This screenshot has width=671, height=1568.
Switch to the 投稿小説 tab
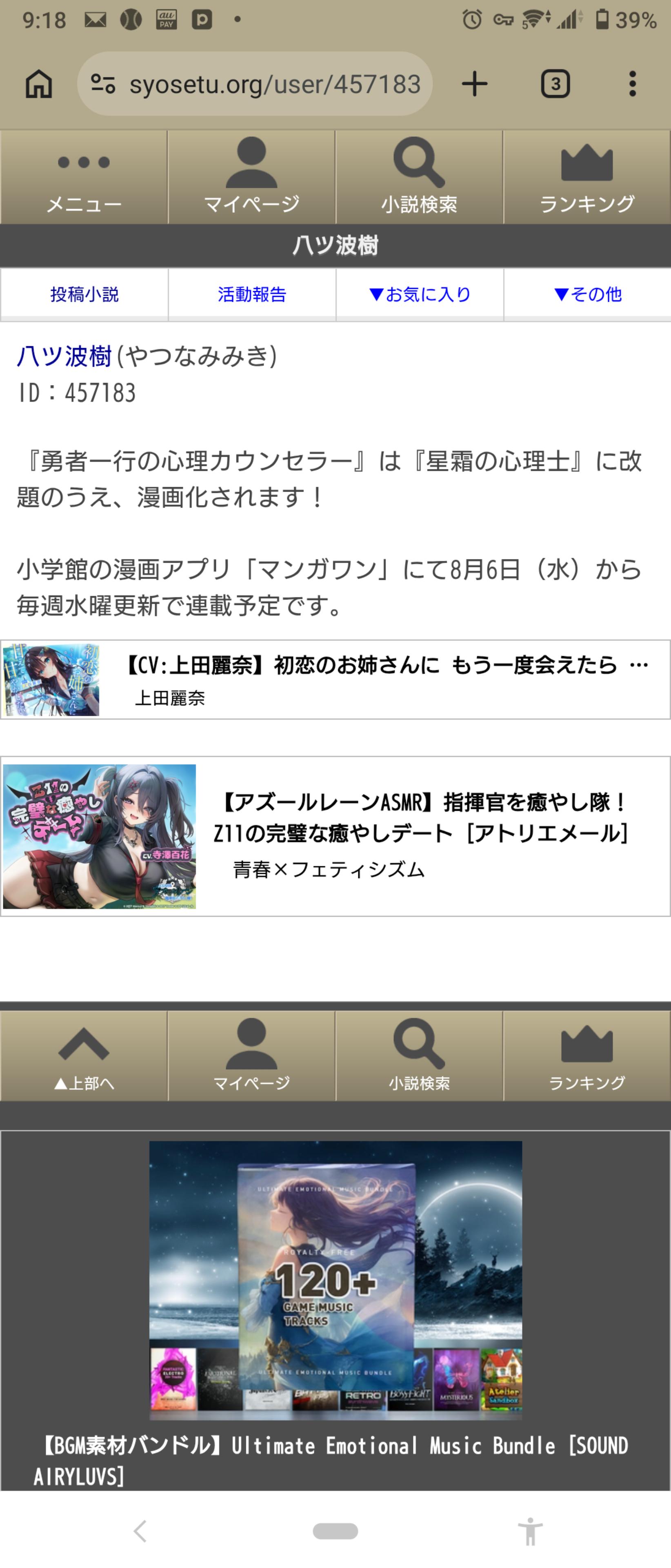pyautogui.click(x=84, y=294)
